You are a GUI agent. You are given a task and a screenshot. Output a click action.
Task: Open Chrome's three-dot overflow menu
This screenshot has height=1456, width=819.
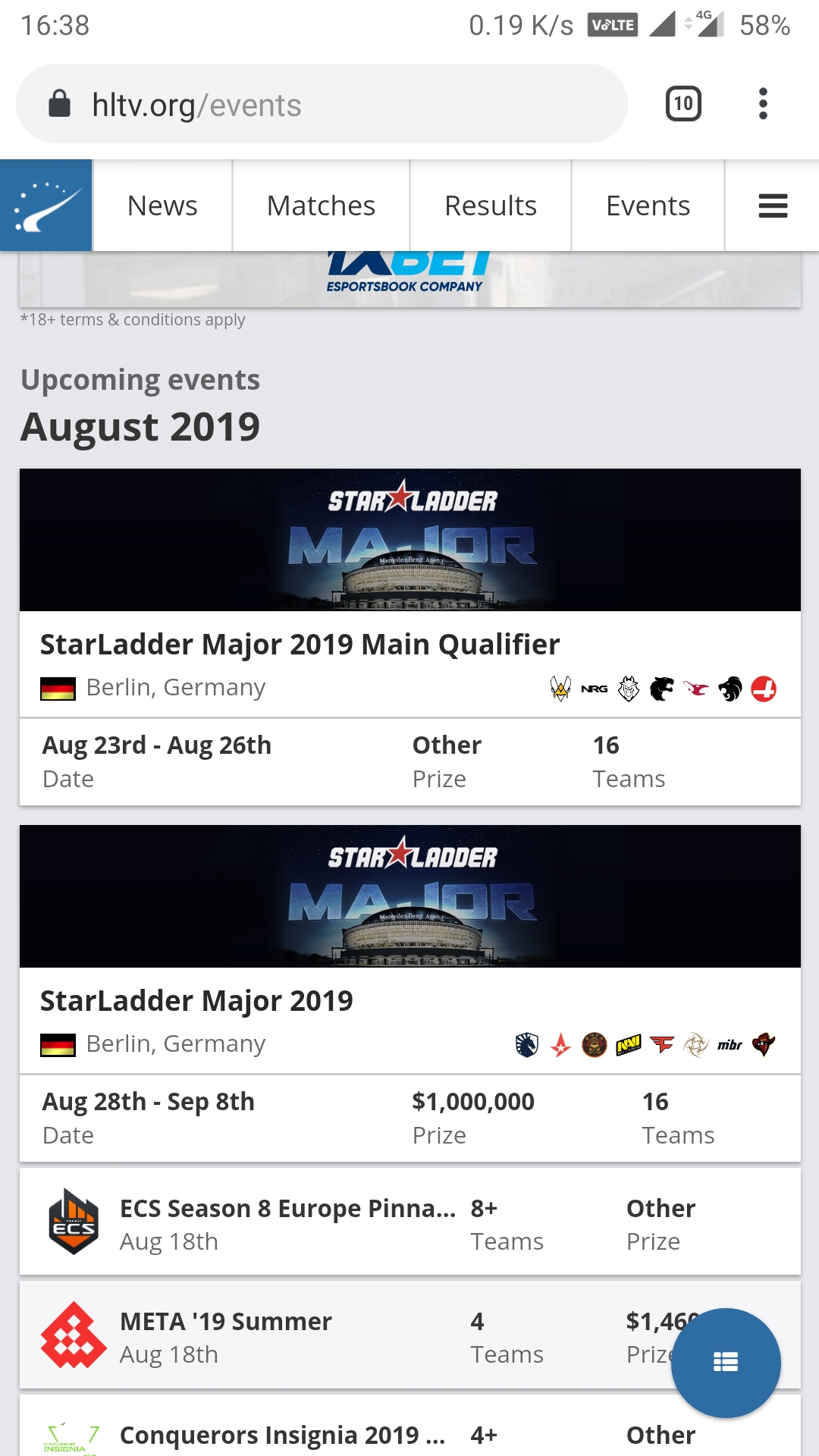[x=763, y=104]
